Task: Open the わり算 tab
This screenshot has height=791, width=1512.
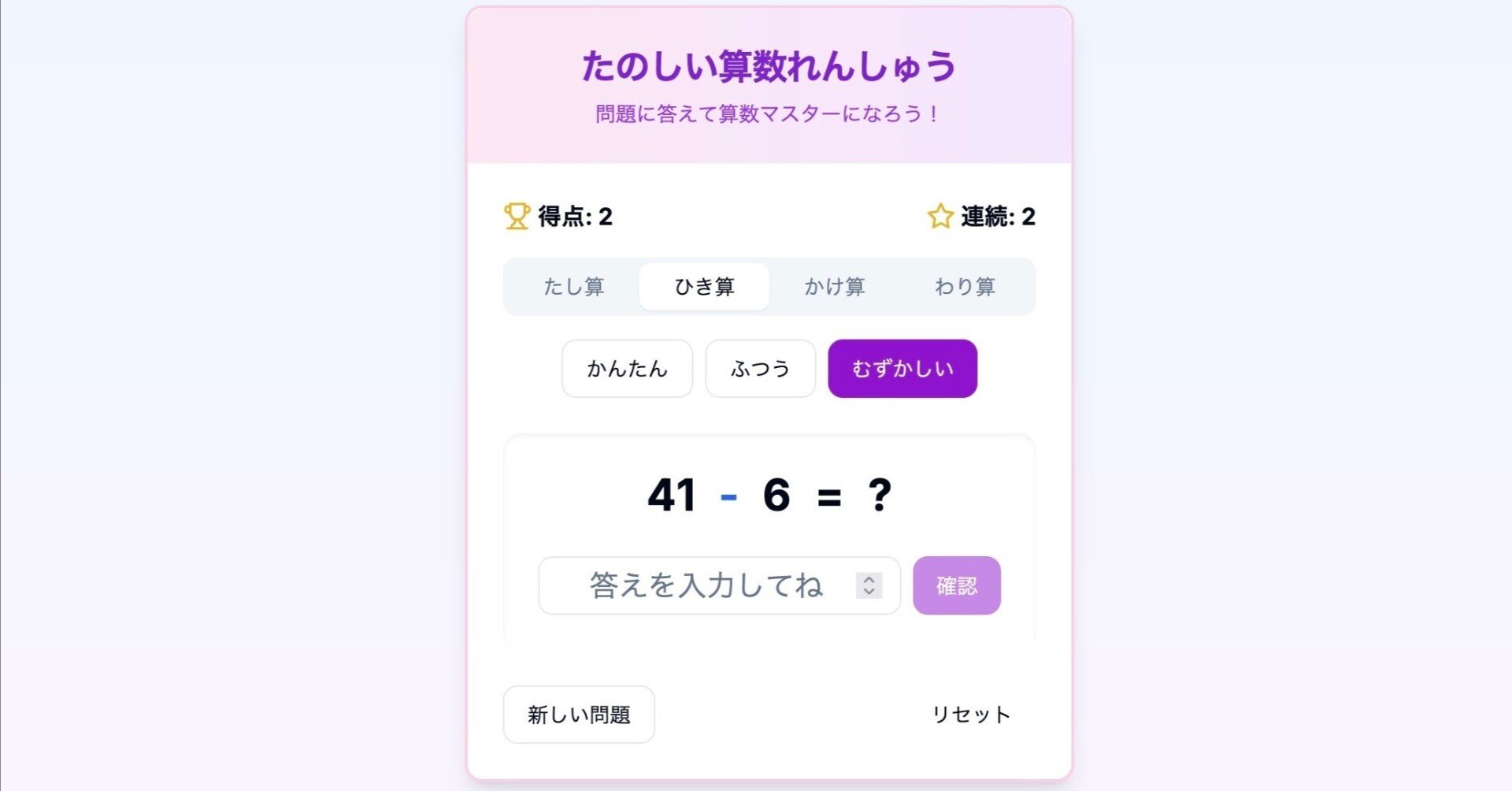Action: (965, 287)
